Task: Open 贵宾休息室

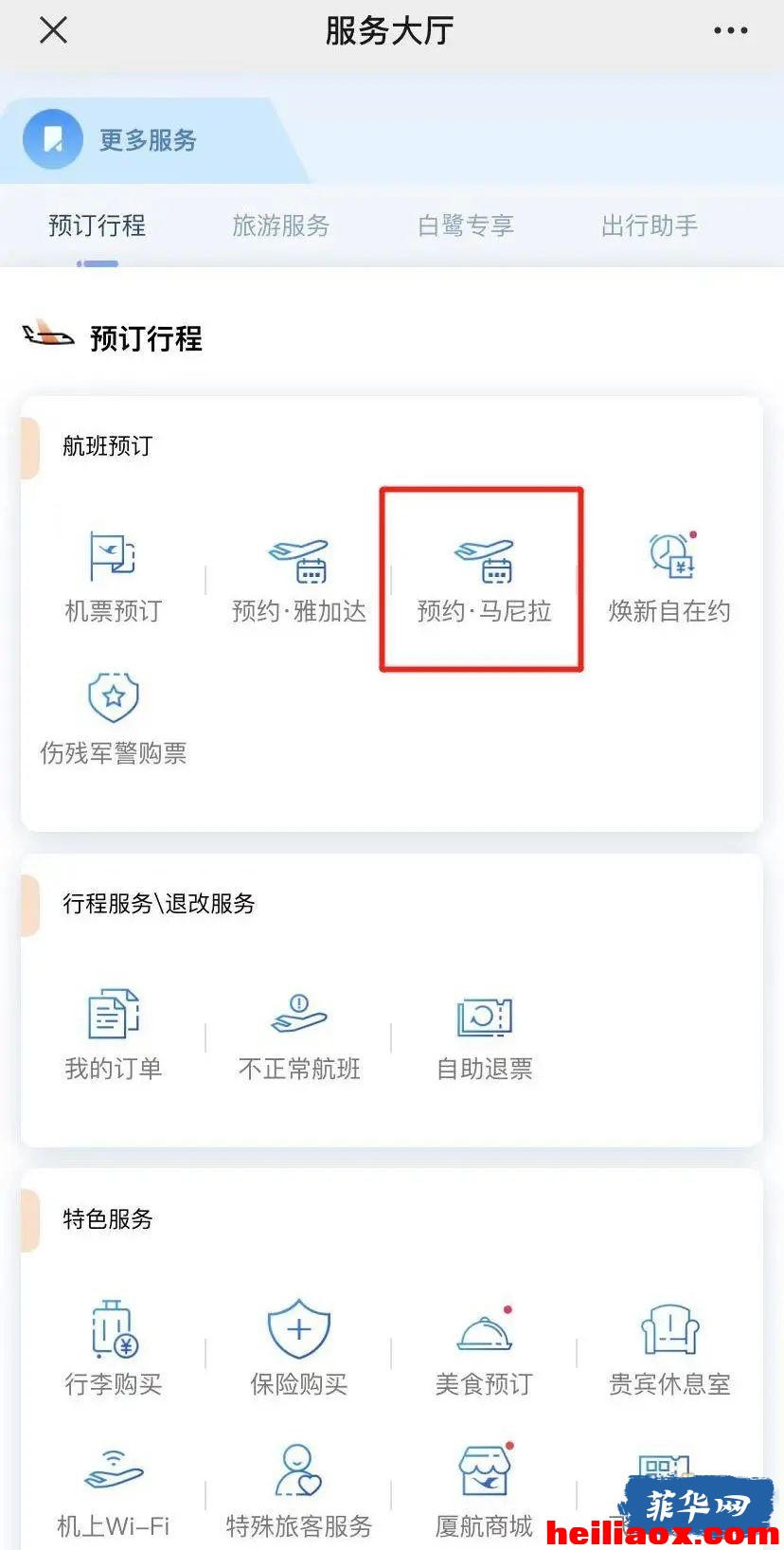Action: [669, 1348]
